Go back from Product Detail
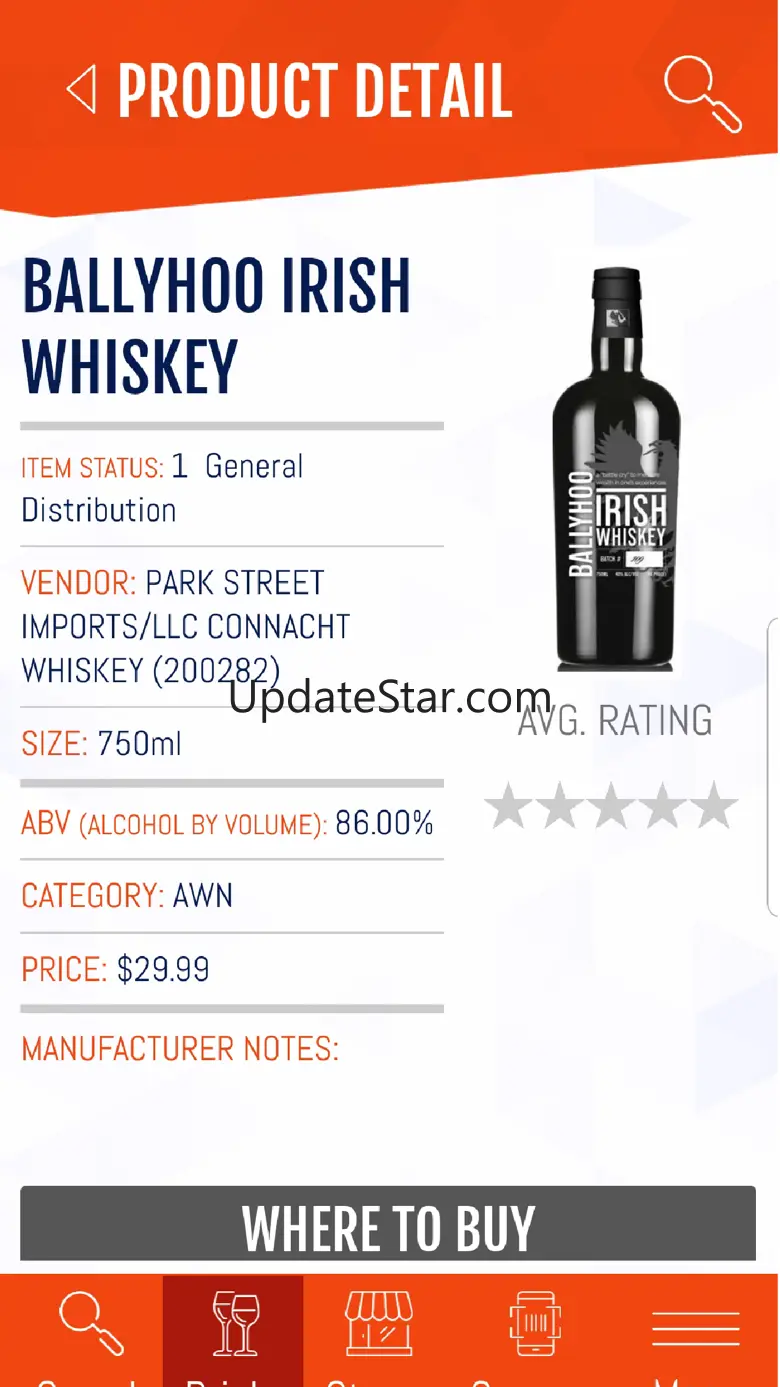The width and height of the screenshot is (780, 1387). 82,91
